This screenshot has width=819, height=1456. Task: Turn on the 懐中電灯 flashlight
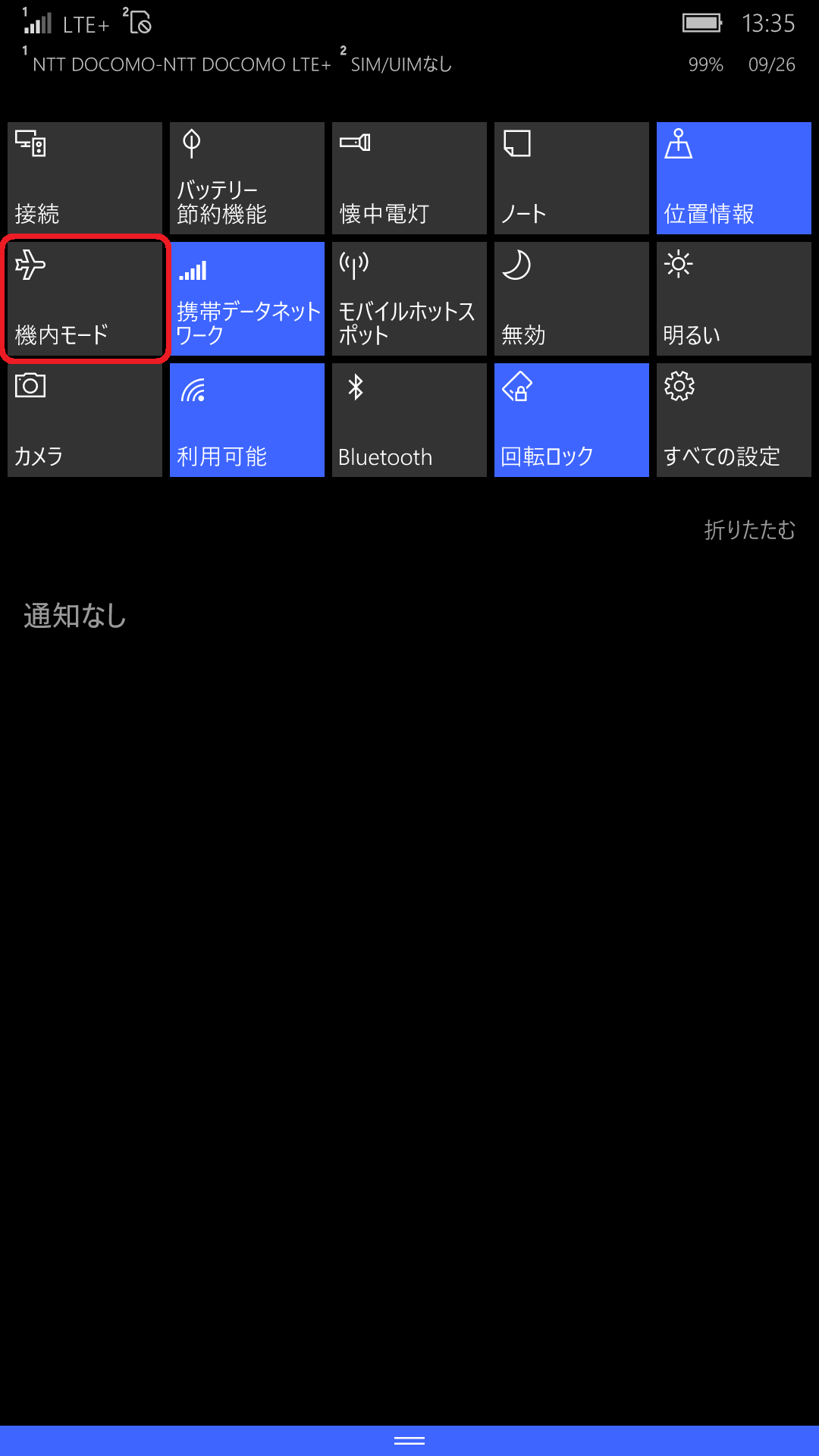(x=409, y=178)
